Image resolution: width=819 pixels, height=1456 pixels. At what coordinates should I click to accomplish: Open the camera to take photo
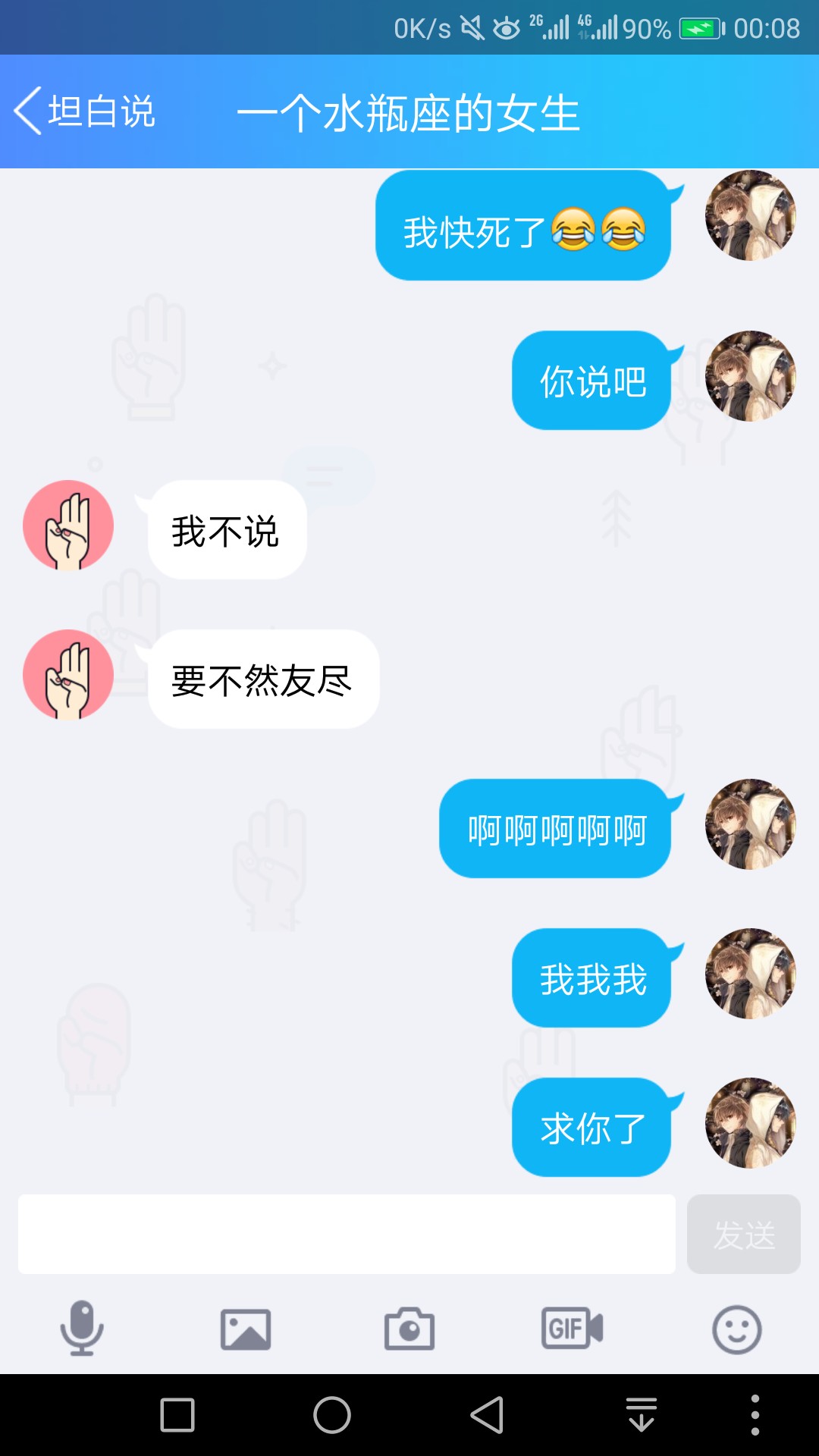tap(409, 1329)
